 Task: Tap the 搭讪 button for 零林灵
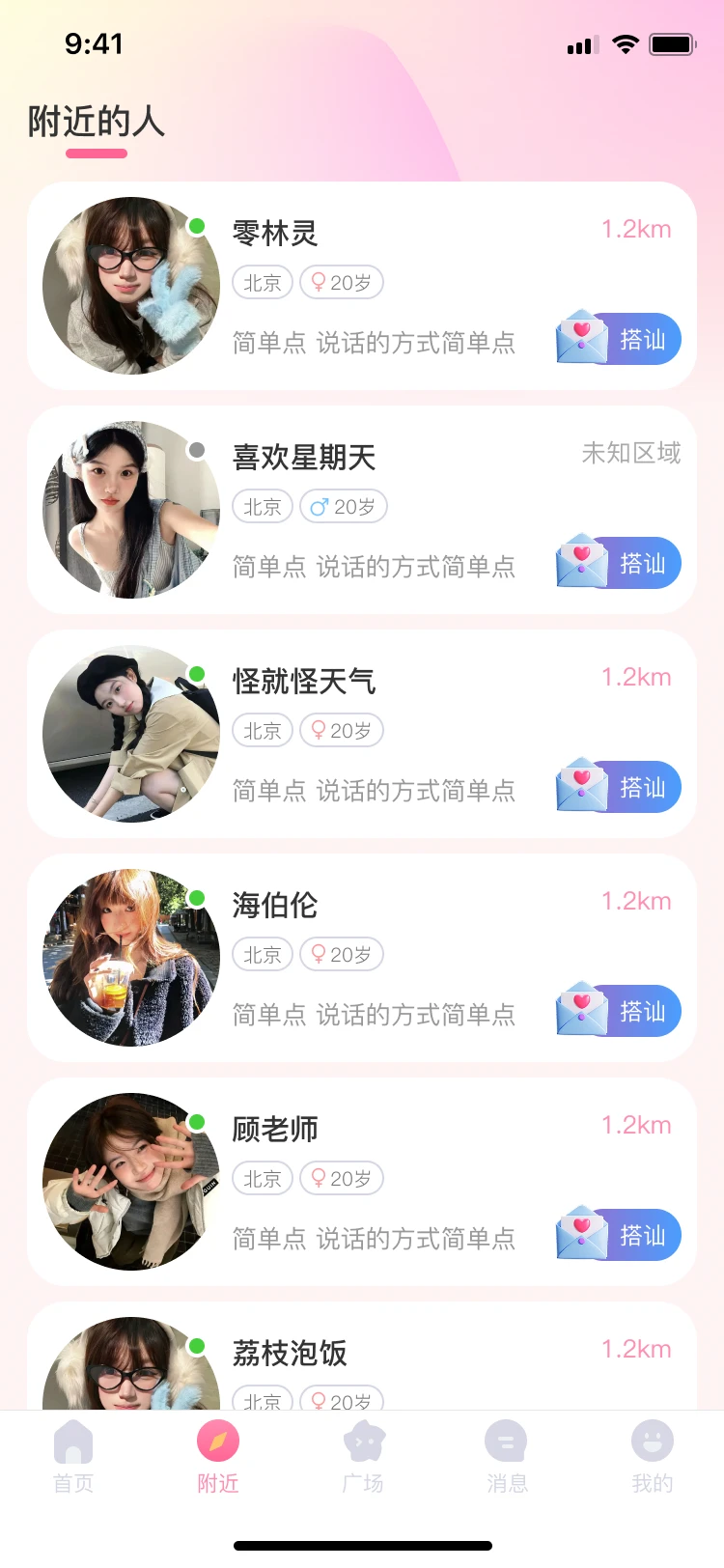coord(620,339)
